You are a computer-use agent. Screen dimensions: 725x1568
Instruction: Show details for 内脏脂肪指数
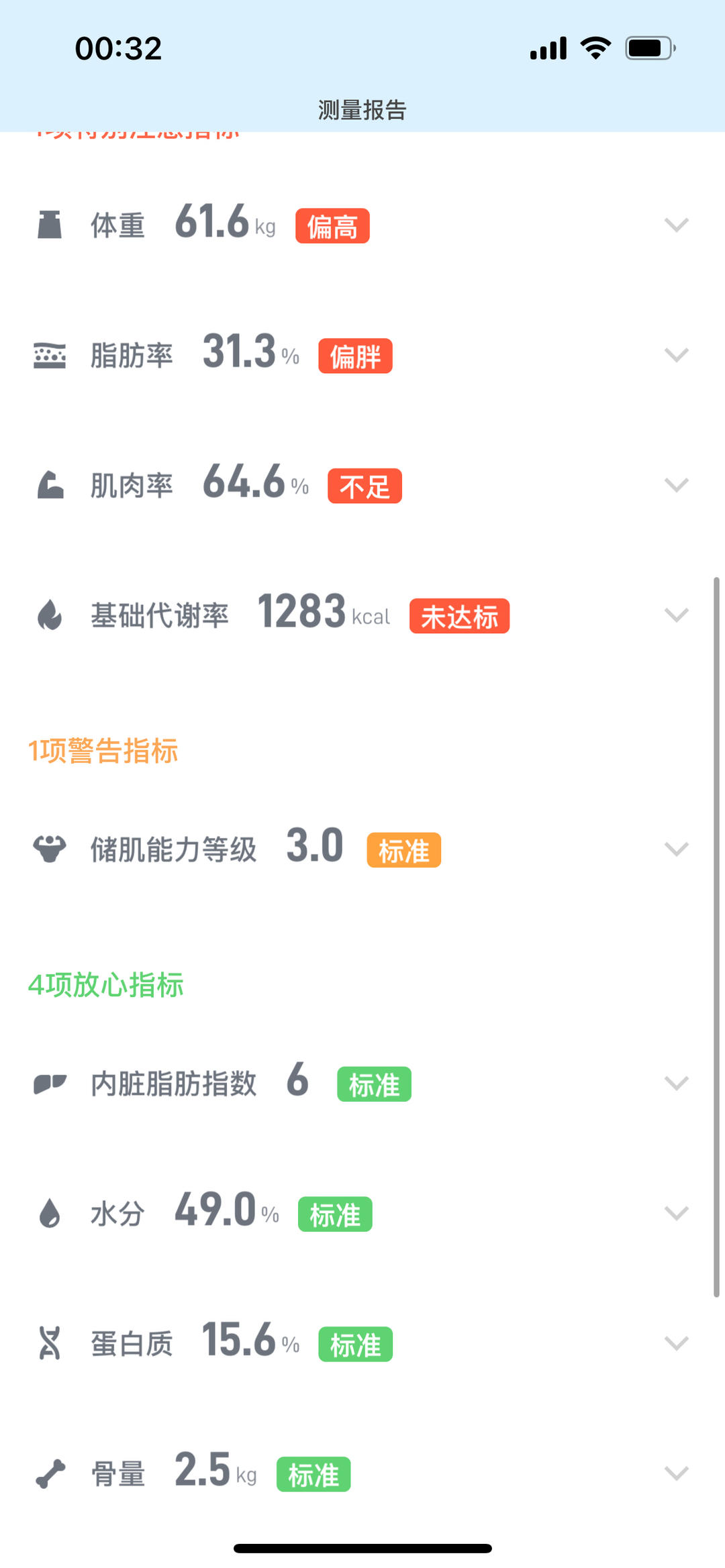coord(676,1084)
